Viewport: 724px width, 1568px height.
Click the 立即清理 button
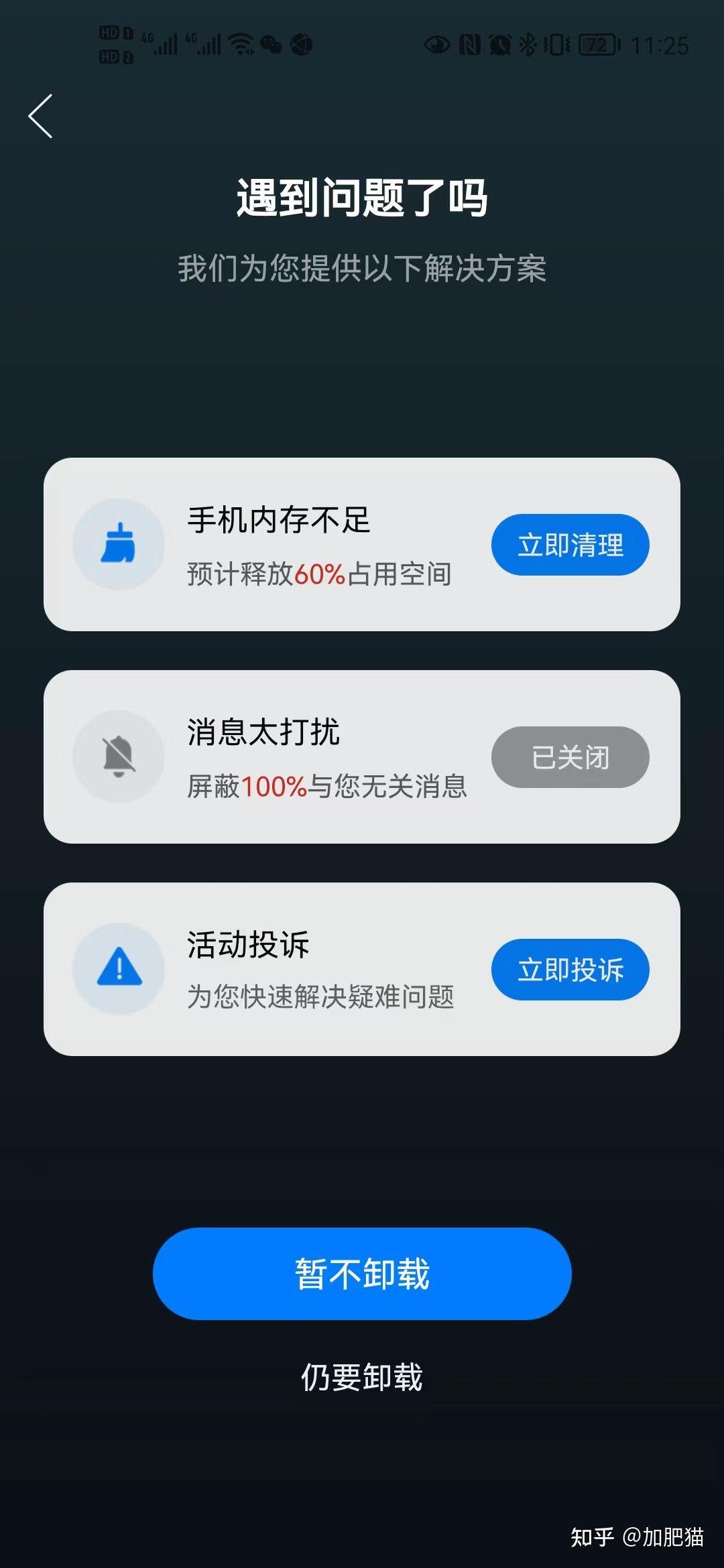[x=568, y=545]
